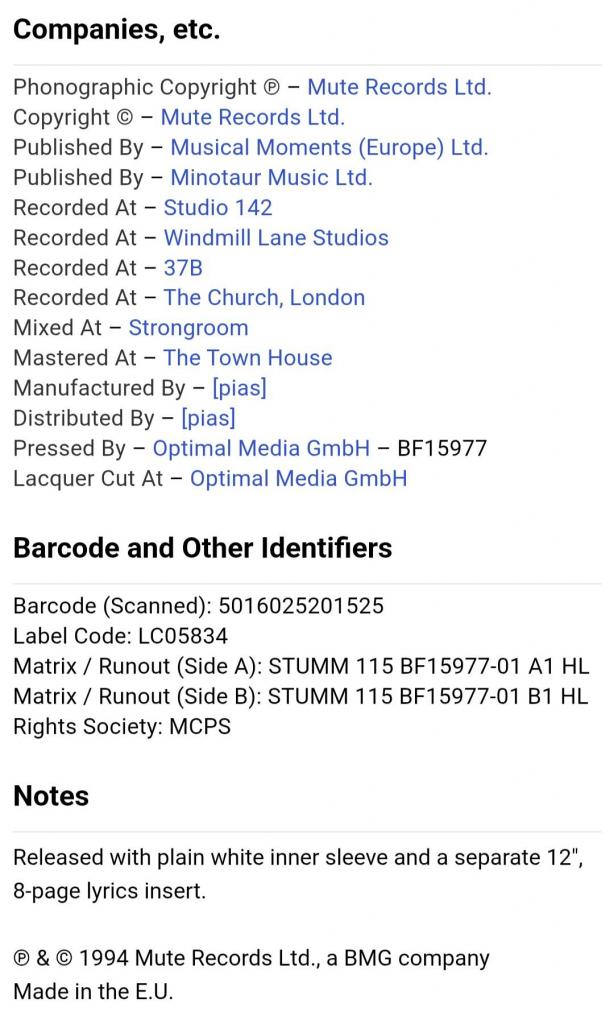The image size is (614, 1024).
Task: Select the Strongroom mixing studio link
Action: click(x=188, y=327)
